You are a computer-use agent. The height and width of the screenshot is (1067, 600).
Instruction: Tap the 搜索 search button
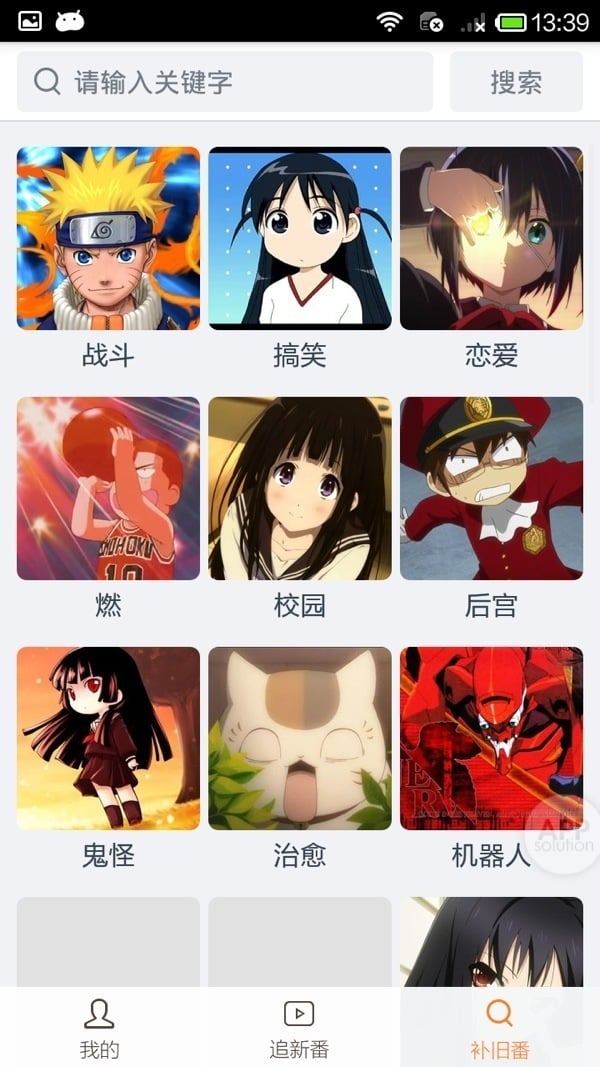(x=516, y=82)
